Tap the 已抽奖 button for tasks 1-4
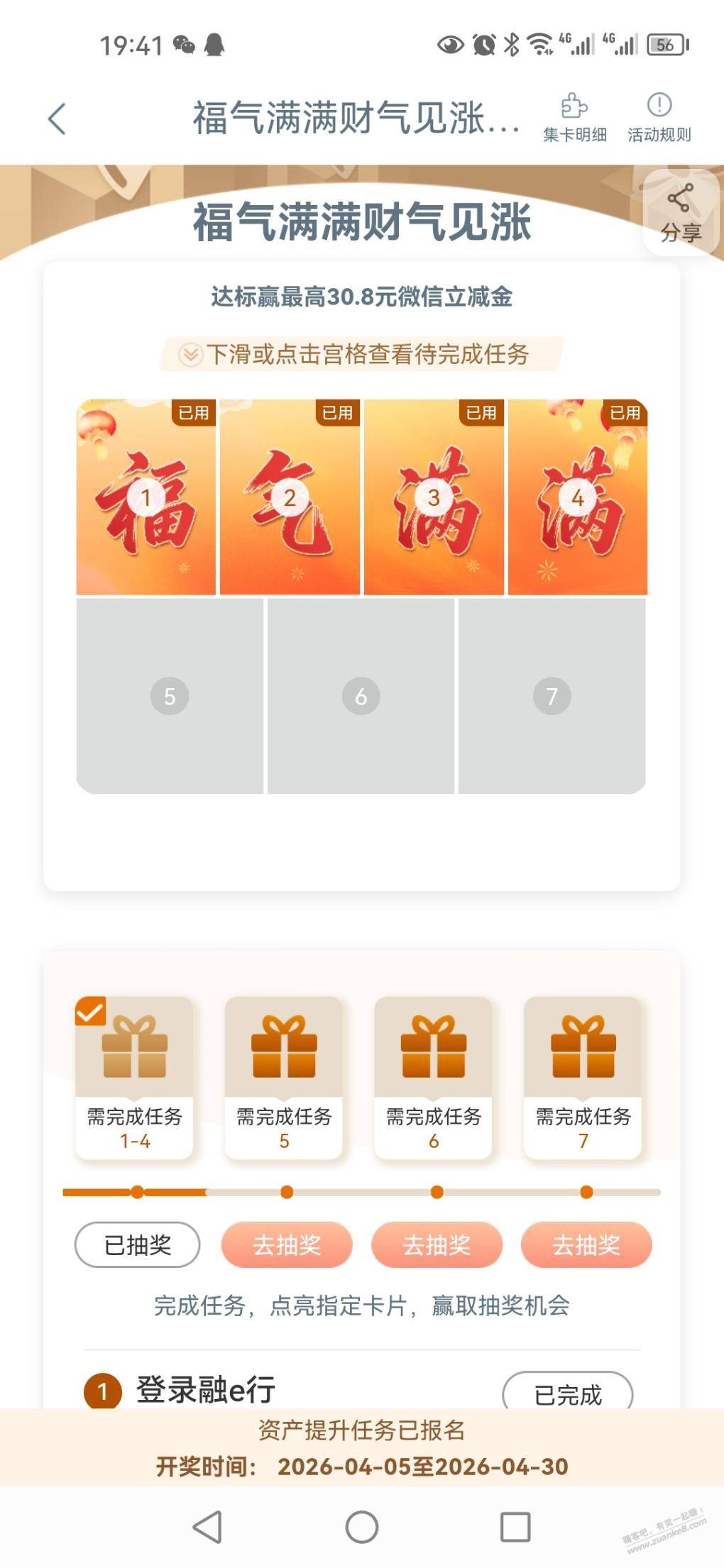This screenshot has height=1568, width=724. [x=138, y=1244]
